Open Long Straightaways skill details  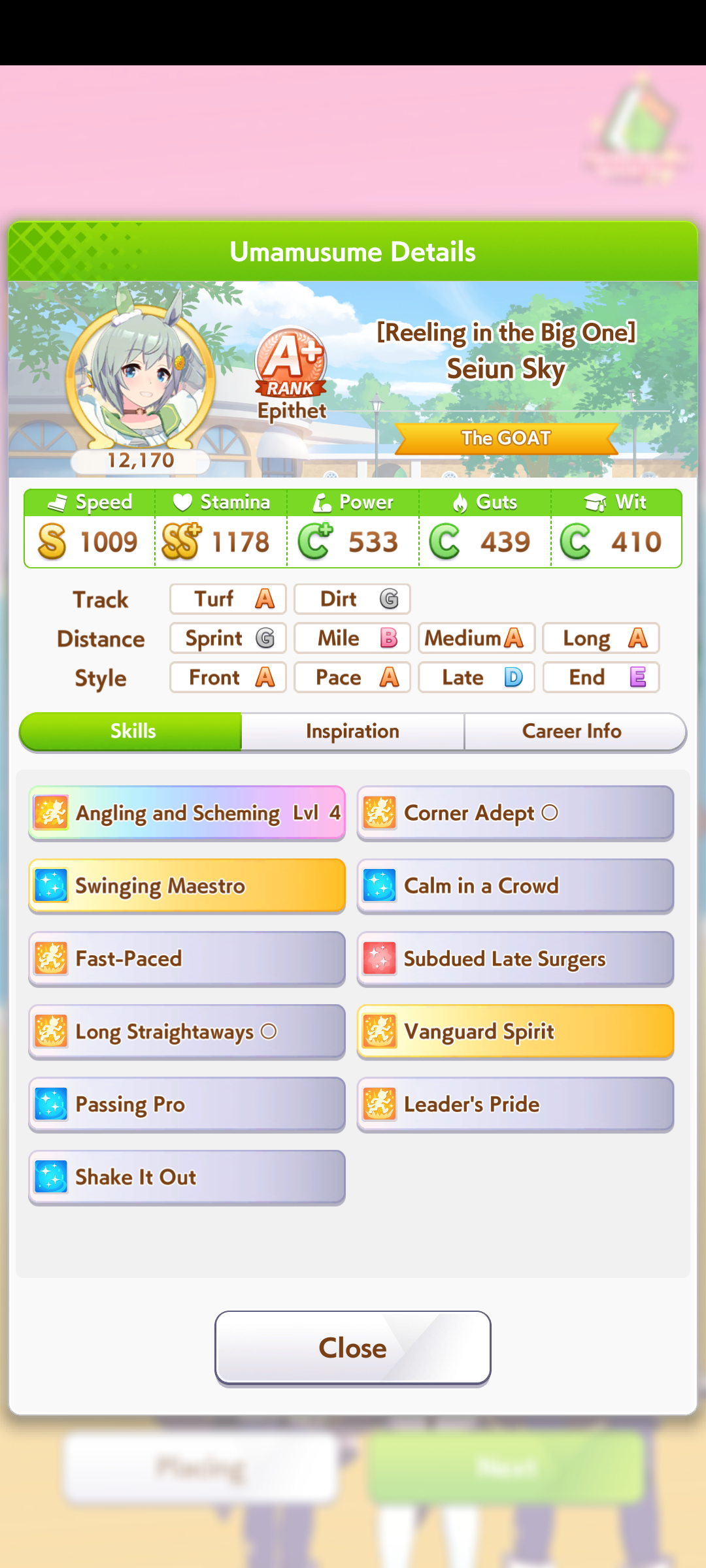coord(187,1032)
